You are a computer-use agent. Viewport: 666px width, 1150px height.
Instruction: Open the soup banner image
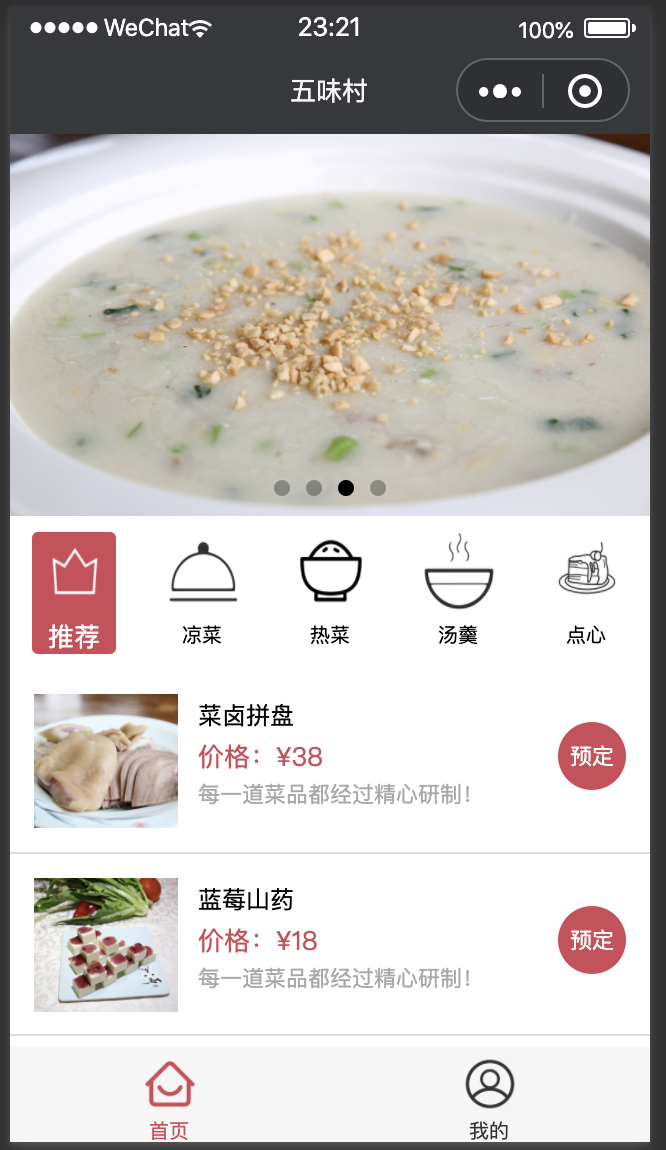330,320
